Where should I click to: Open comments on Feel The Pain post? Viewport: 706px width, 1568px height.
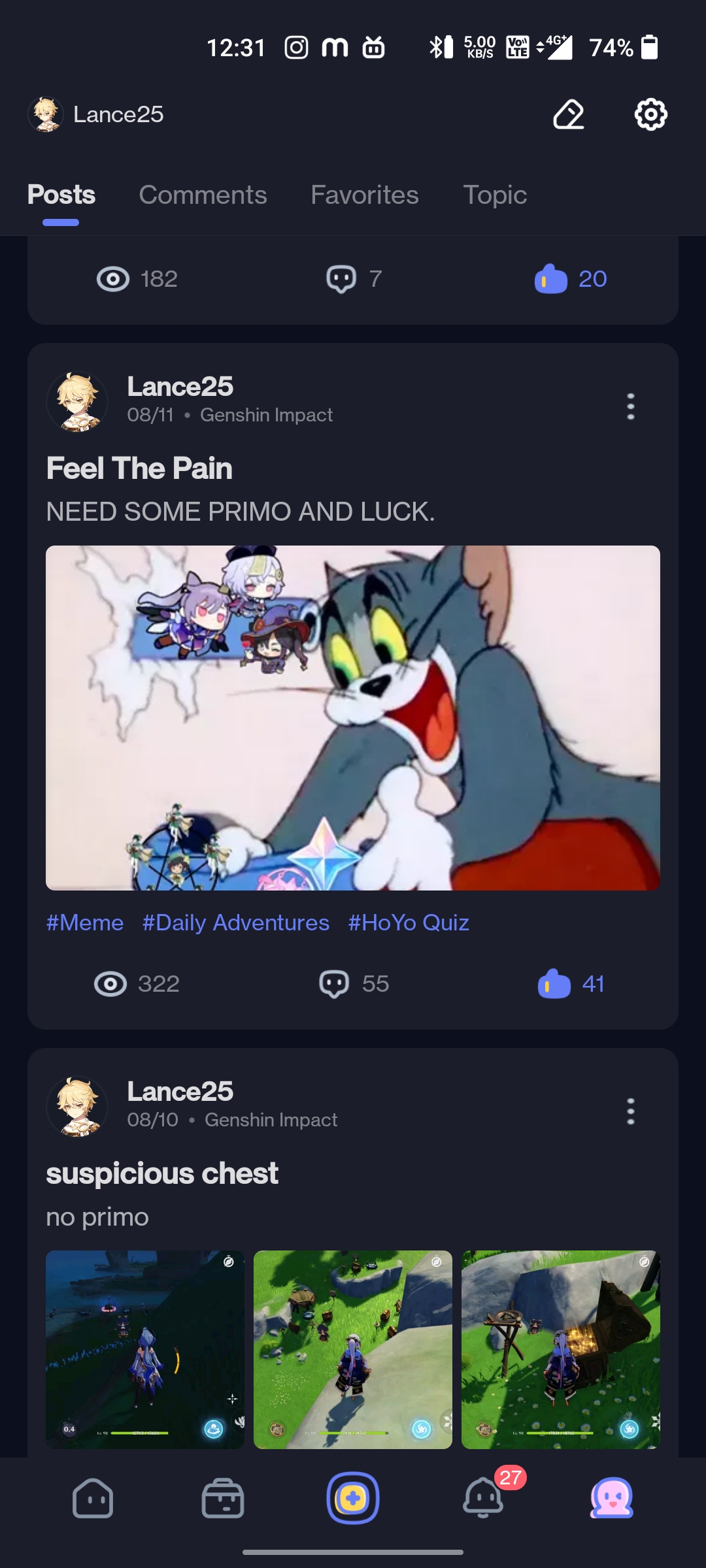click(x=353, y=984)
